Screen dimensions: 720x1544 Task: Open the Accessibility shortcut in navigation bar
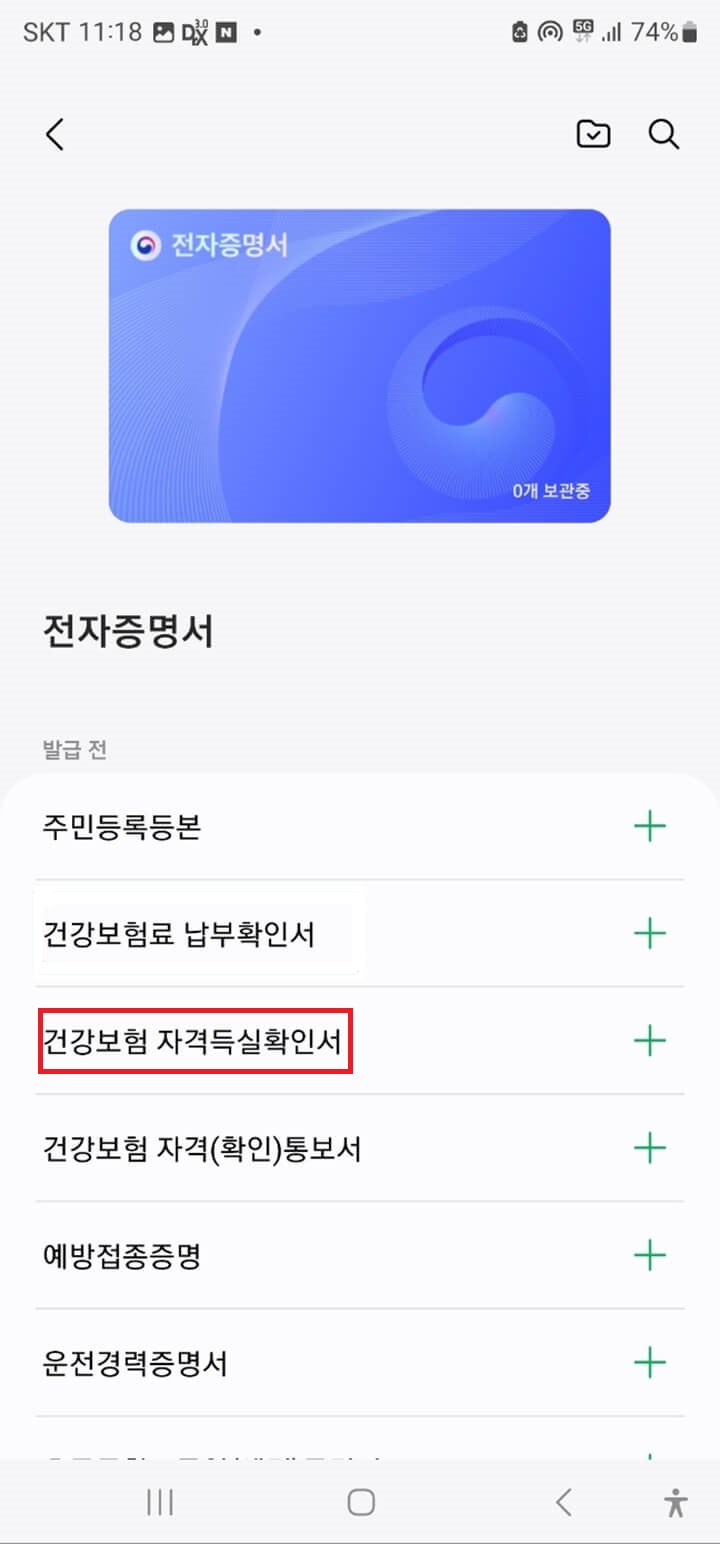click(x=676, y=1500)
